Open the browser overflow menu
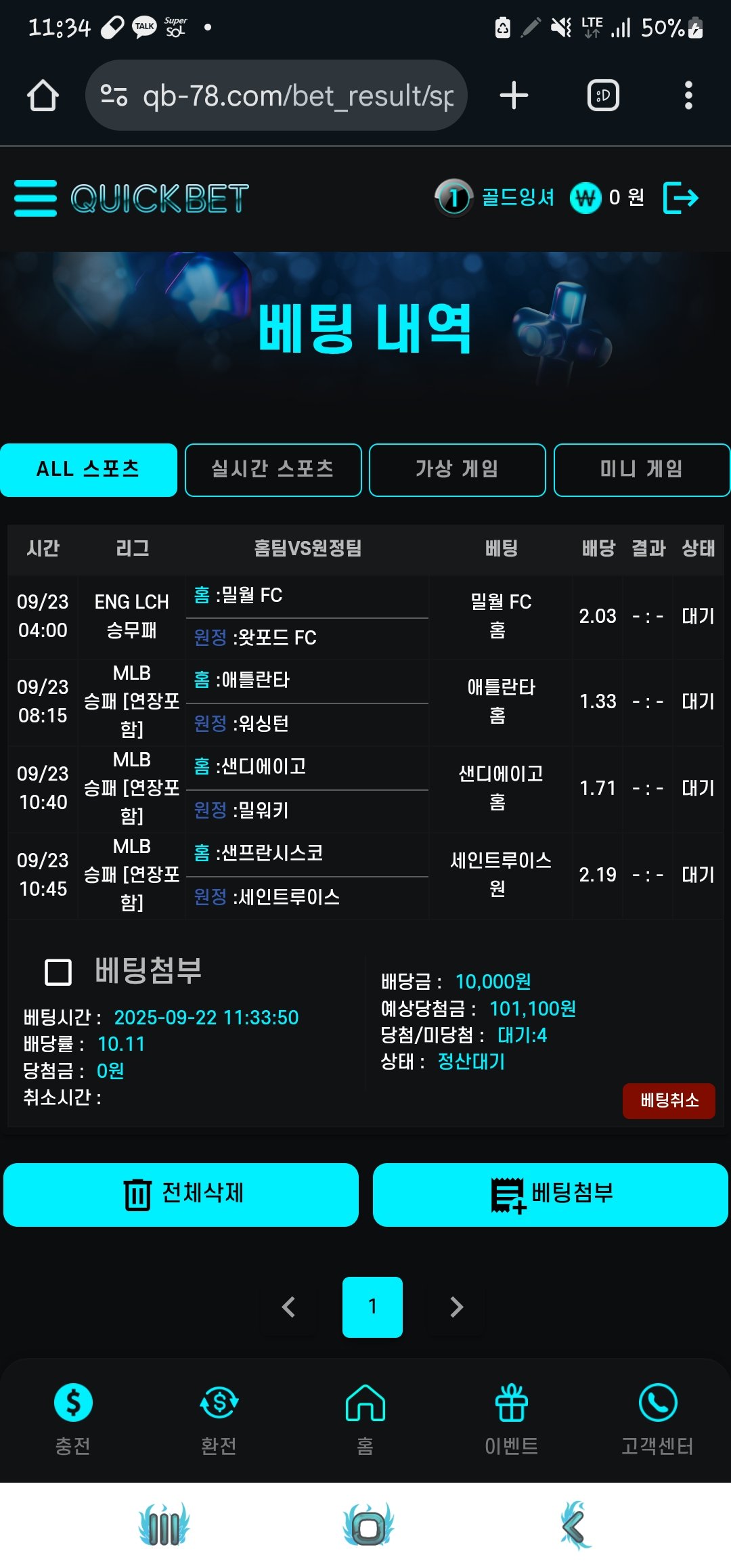Image resolution: width=731 pixels, height=1568 pixels. click(x=688, y=95)
